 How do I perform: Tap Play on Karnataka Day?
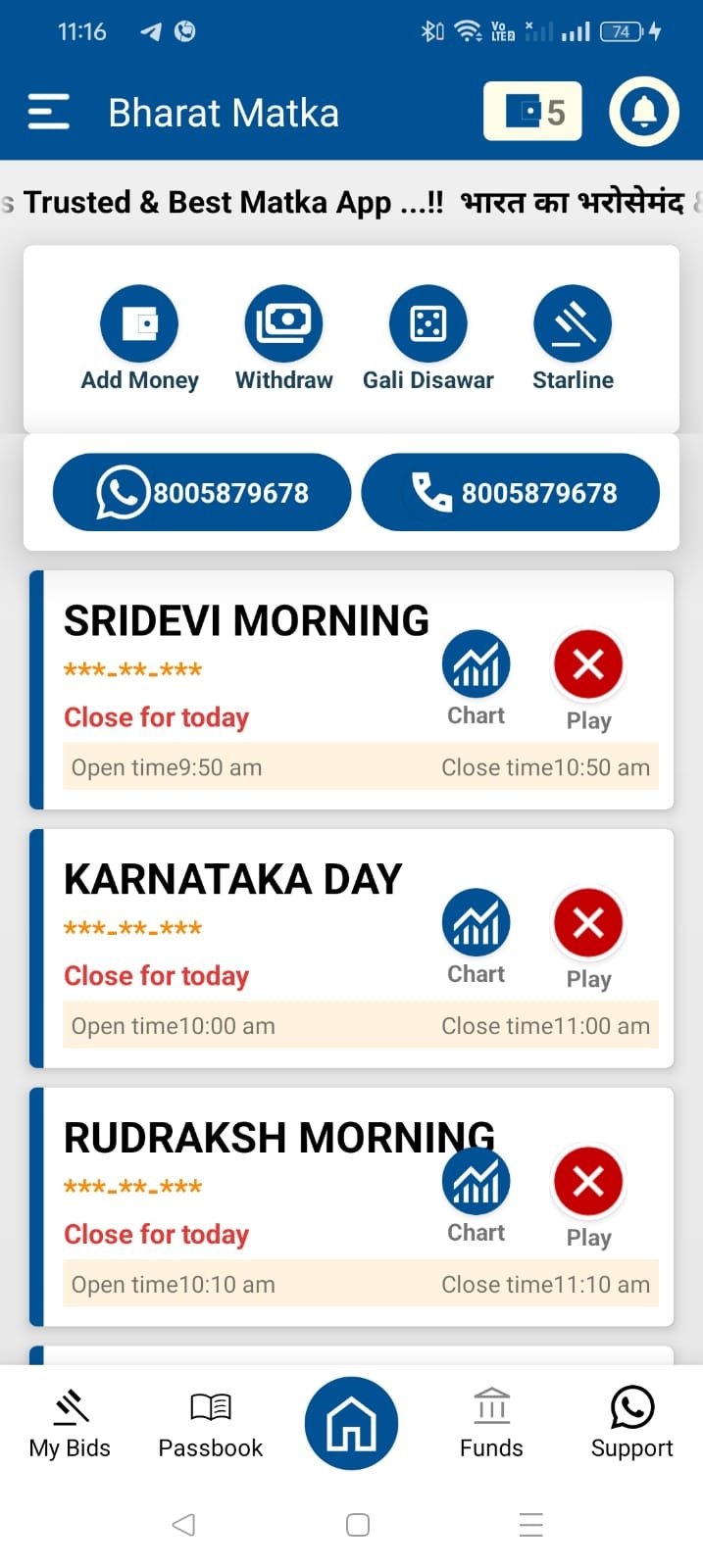tap(588, 937)
